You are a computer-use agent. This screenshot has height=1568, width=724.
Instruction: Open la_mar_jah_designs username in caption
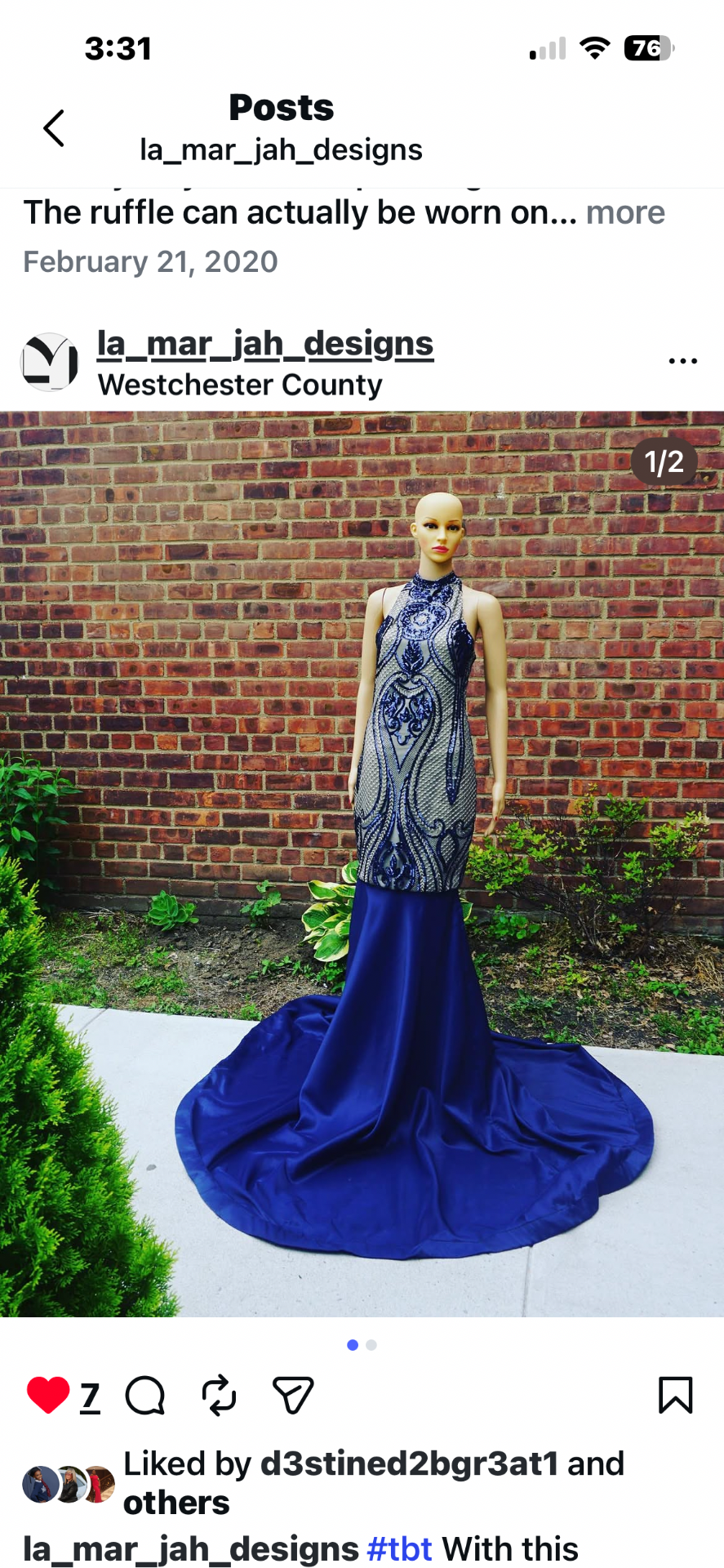(x=190, y=1548)
